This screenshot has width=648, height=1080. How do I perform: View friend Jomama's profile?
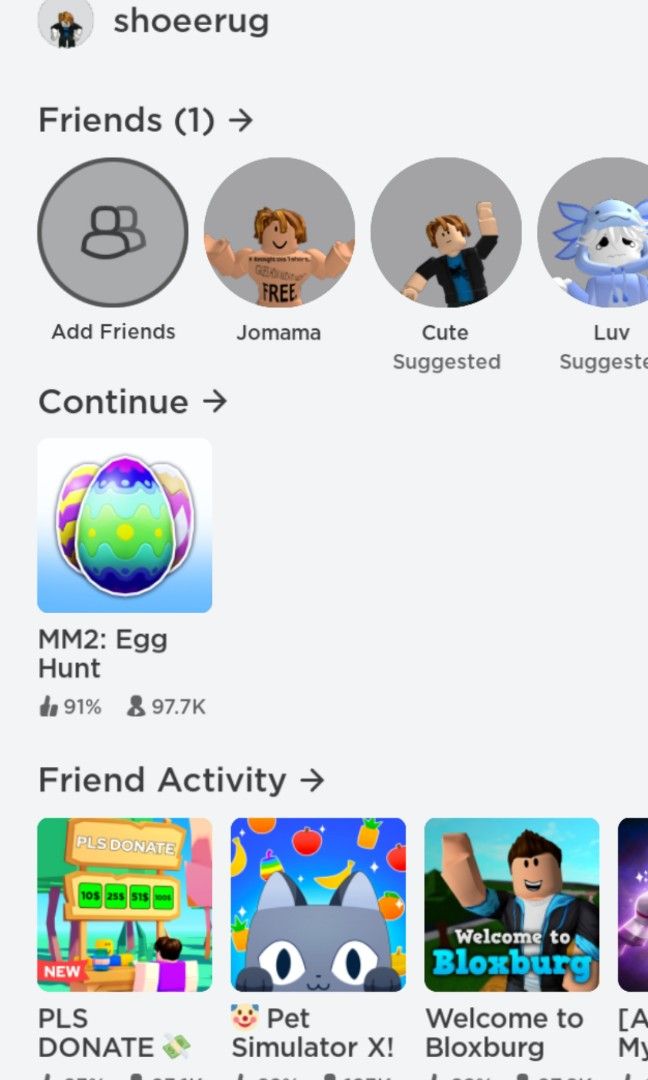(279, 233)
